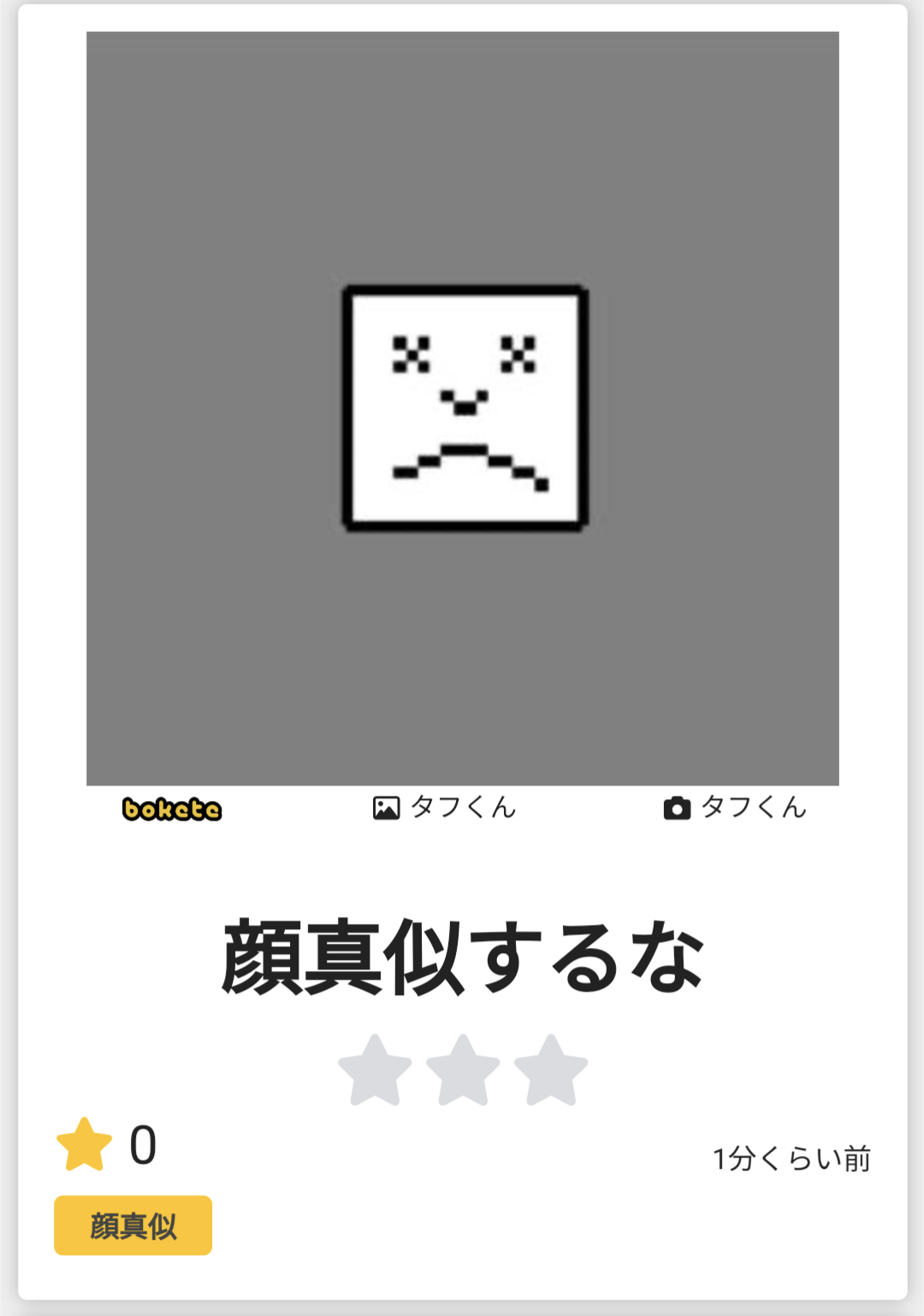
Task: Open タフくん next to the picture icon
Action: point(462,807)
